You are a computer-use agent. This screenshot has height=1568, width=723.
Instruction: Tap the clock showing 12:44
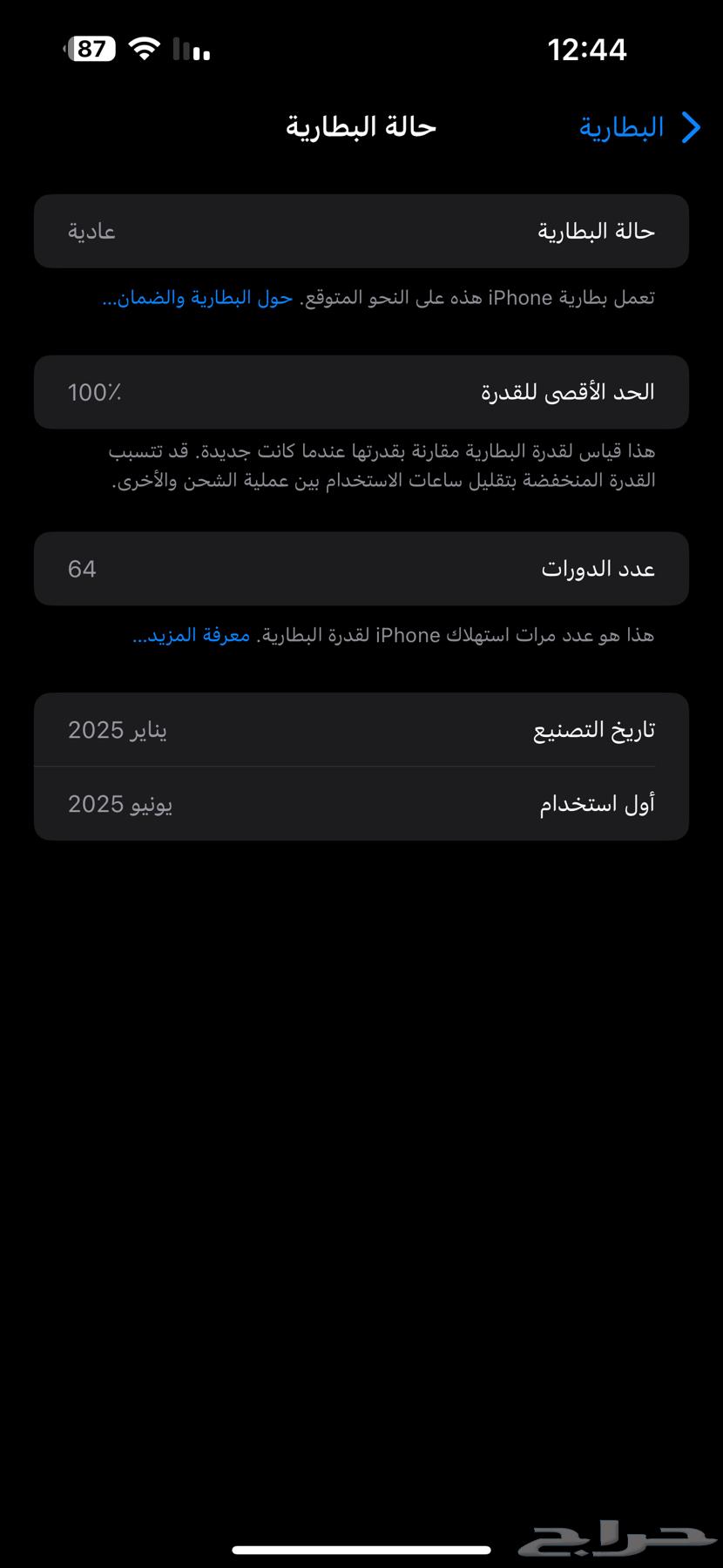coord(589,49)
